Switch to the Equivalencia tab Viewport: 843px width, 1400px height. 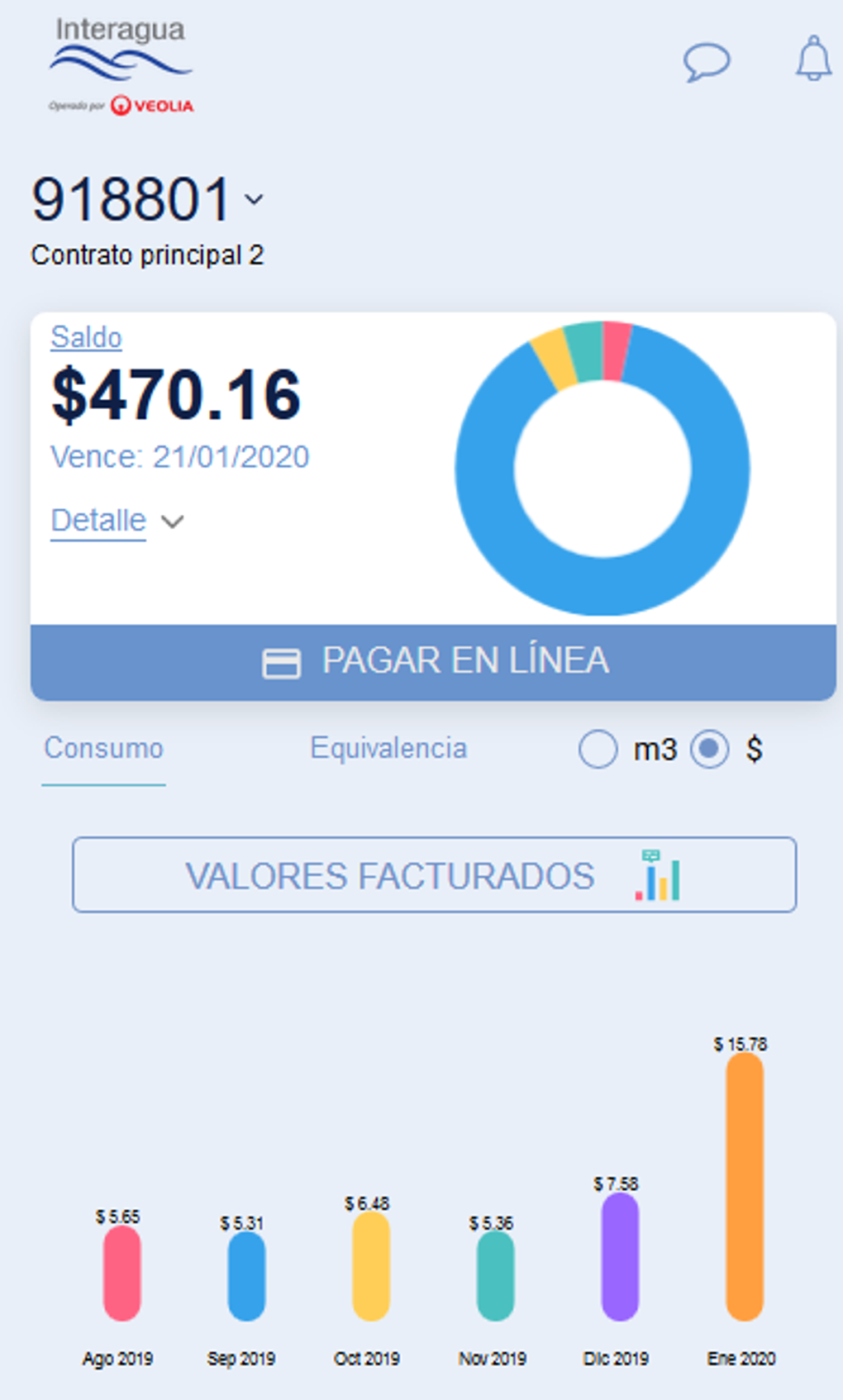click(388, 748)
